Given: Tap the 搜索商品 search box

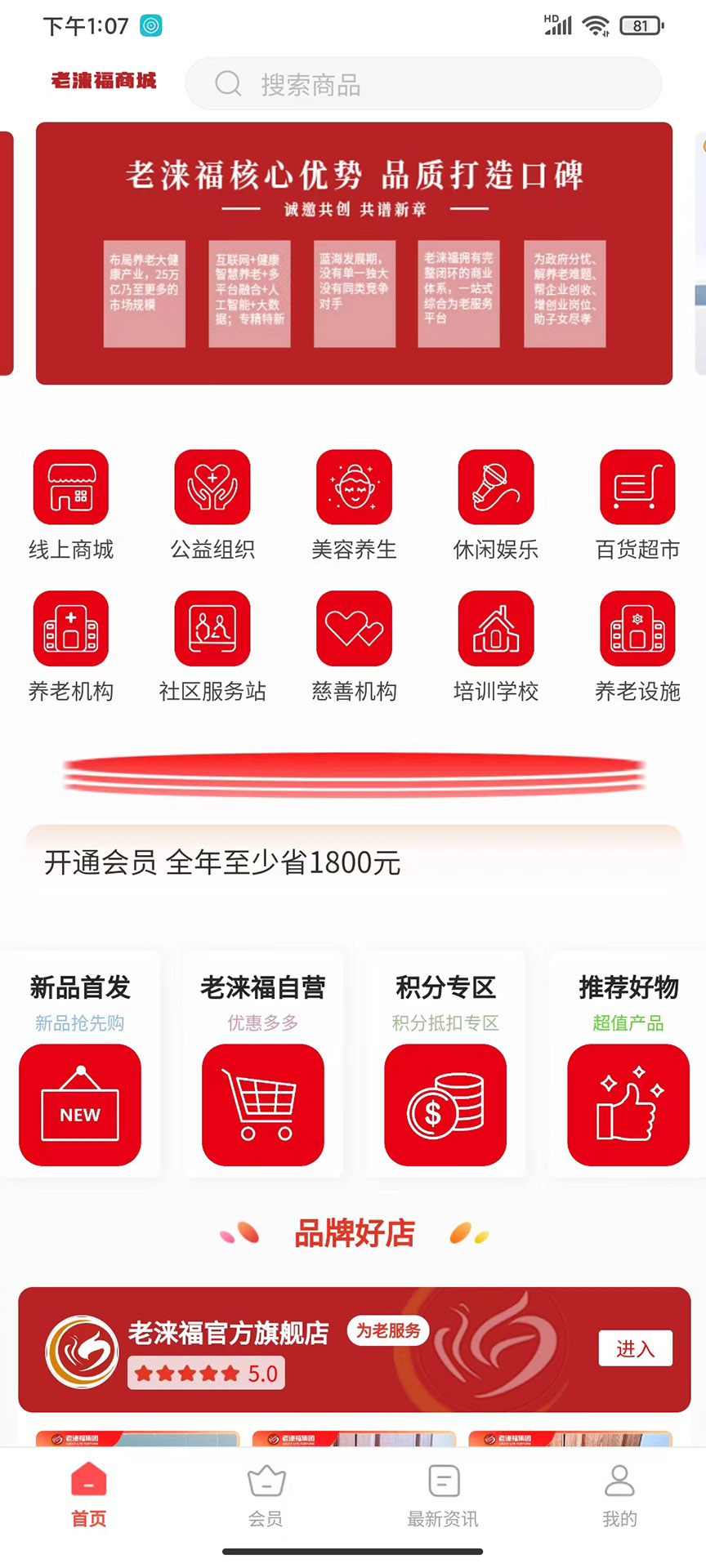Looking at the screenshot, I should point(423,84).
